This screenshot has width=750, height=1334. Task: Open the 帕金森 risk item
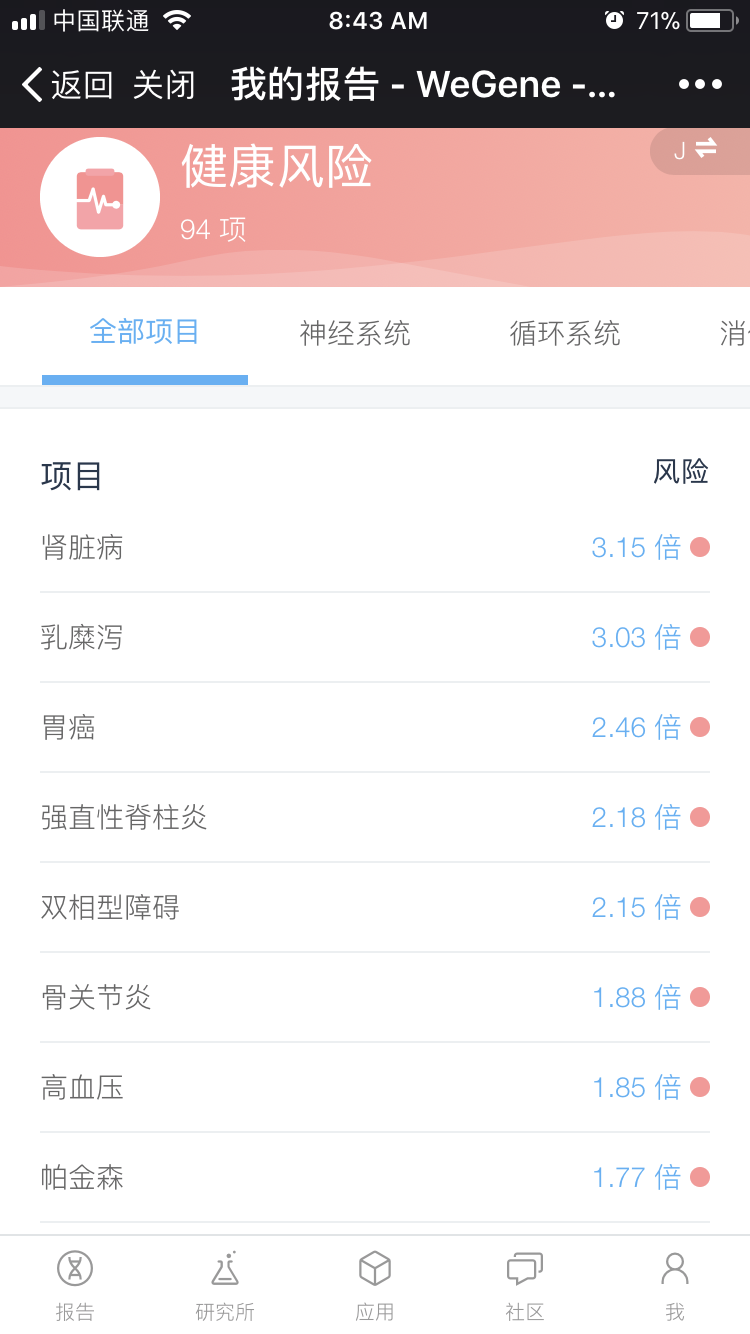click(375, 1177)
